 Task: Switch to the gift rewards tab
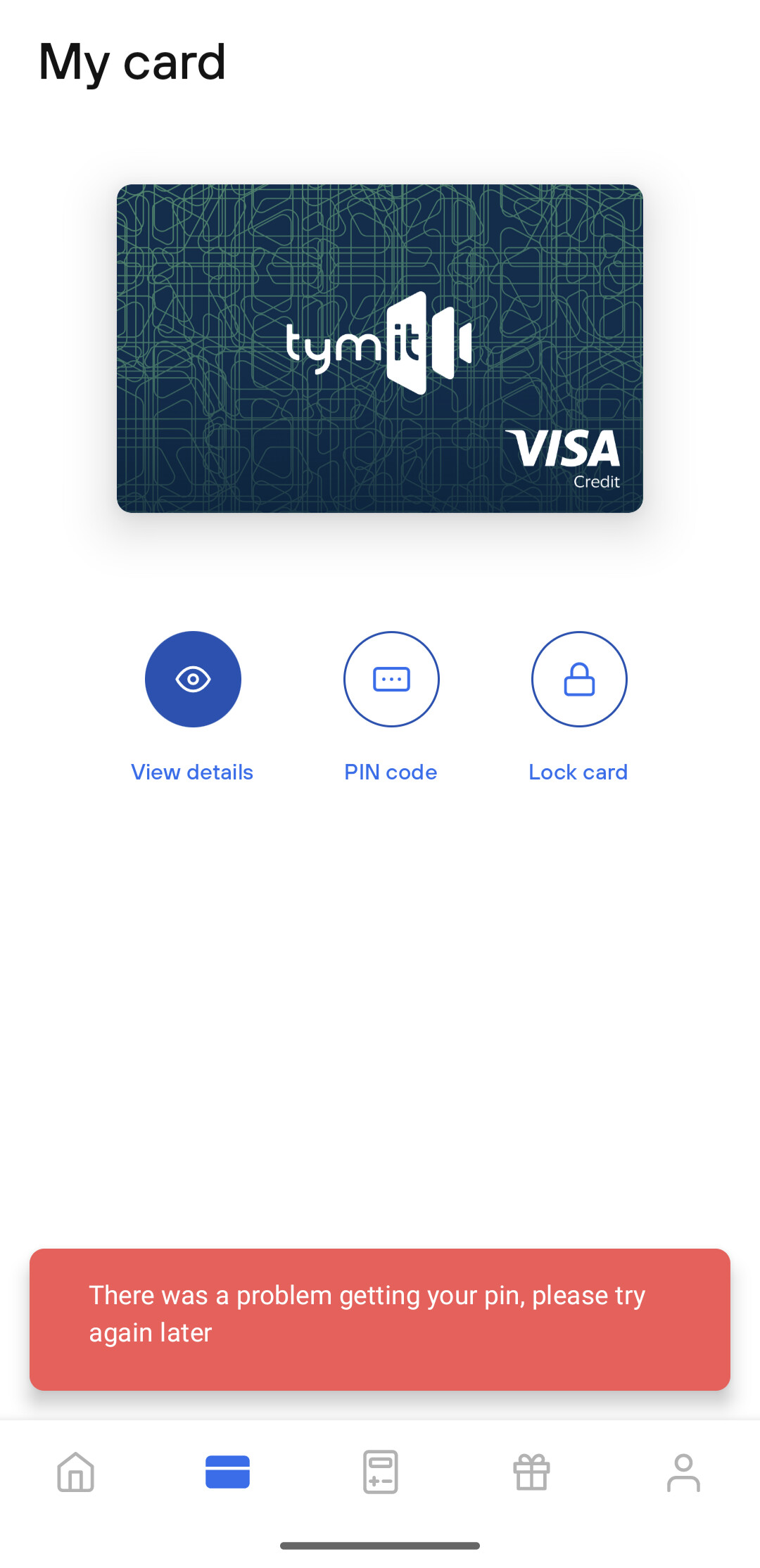pos(531,1472)
